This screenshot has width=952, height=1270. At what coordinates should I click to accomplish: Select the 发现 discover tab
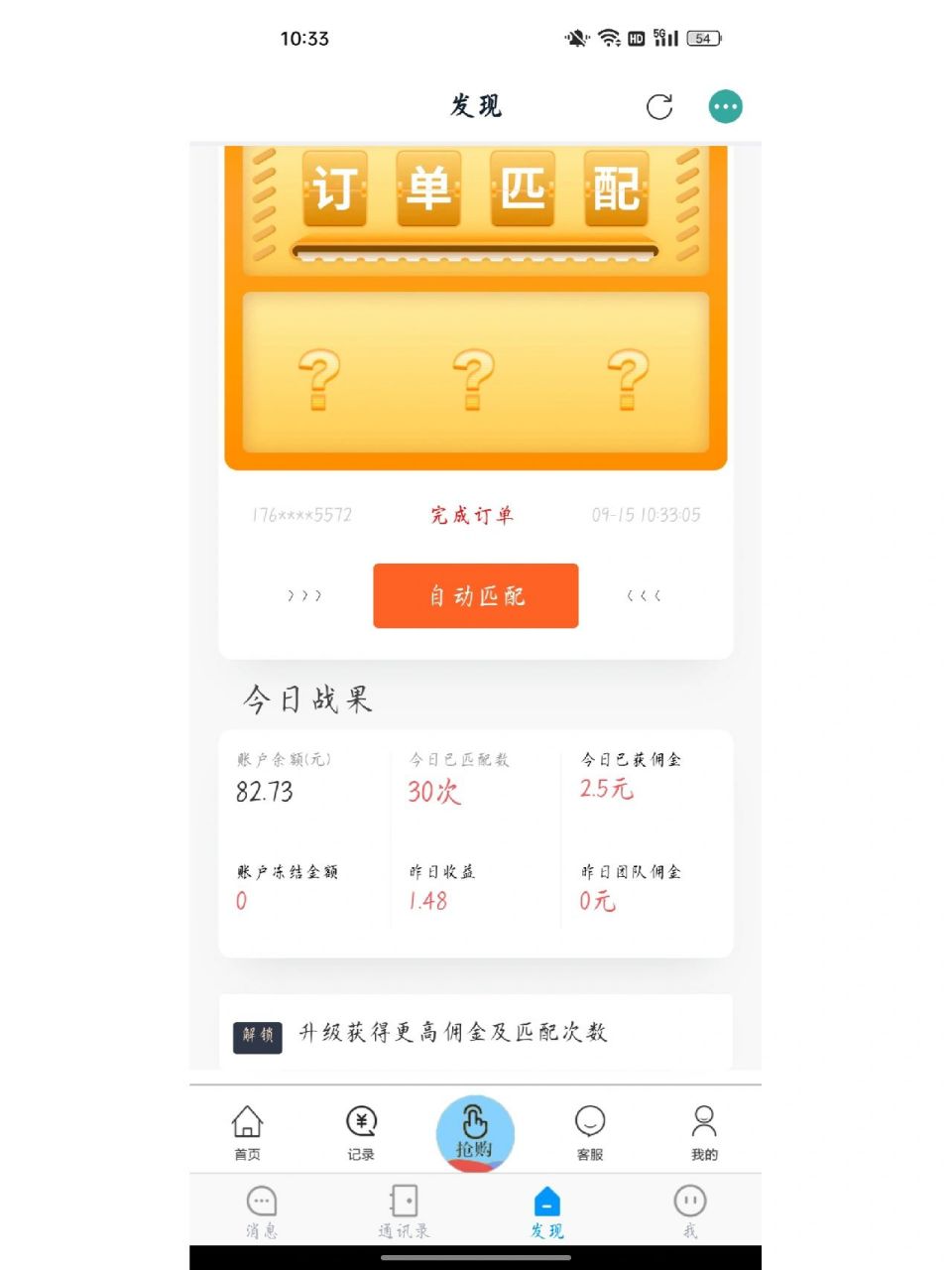pyautogui.click(x=546, y=1211)
